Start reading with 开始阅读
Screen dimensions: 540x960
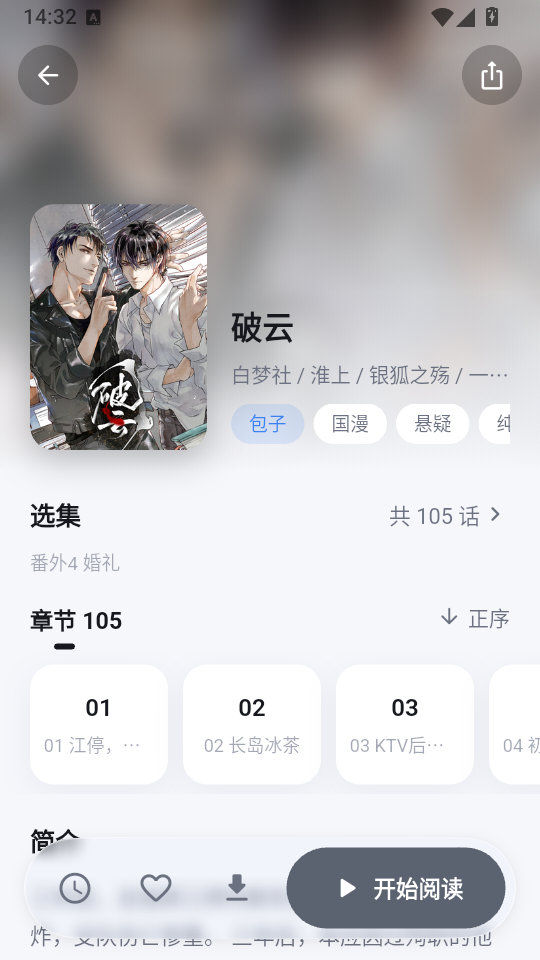396,888
